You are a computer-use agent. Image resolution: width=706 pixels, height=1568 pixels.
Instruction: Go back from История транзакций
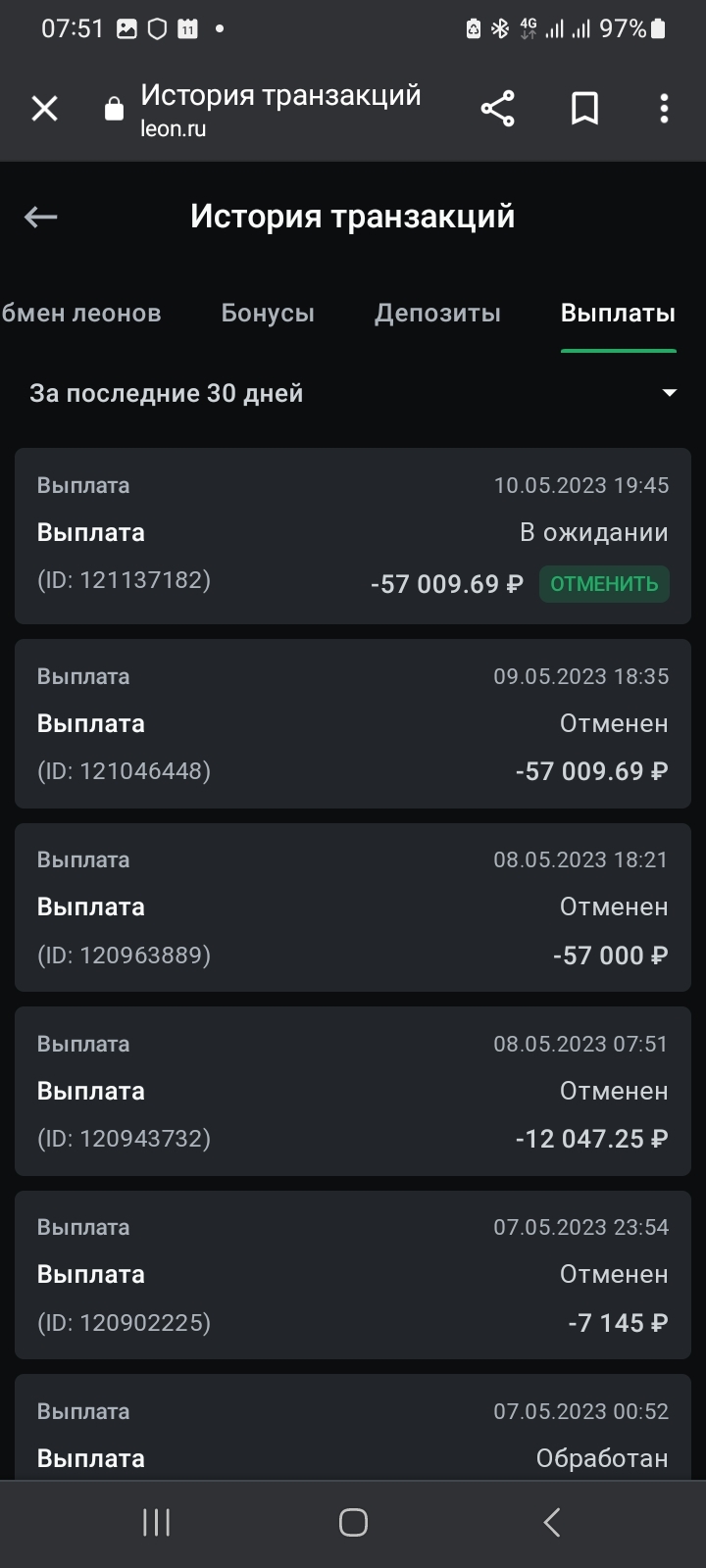[41, 217]
